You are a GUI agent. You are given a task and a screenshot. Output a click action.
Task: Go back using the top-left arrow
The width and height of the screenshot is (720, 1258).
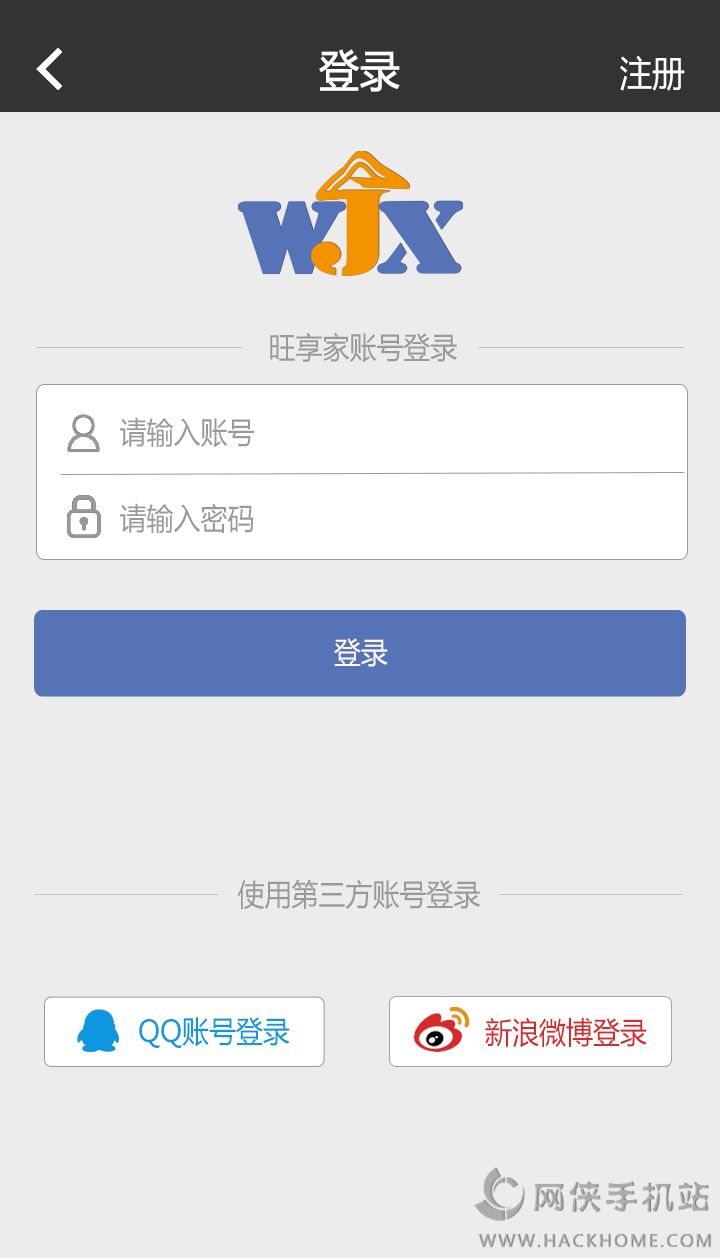tap(50, 70)
